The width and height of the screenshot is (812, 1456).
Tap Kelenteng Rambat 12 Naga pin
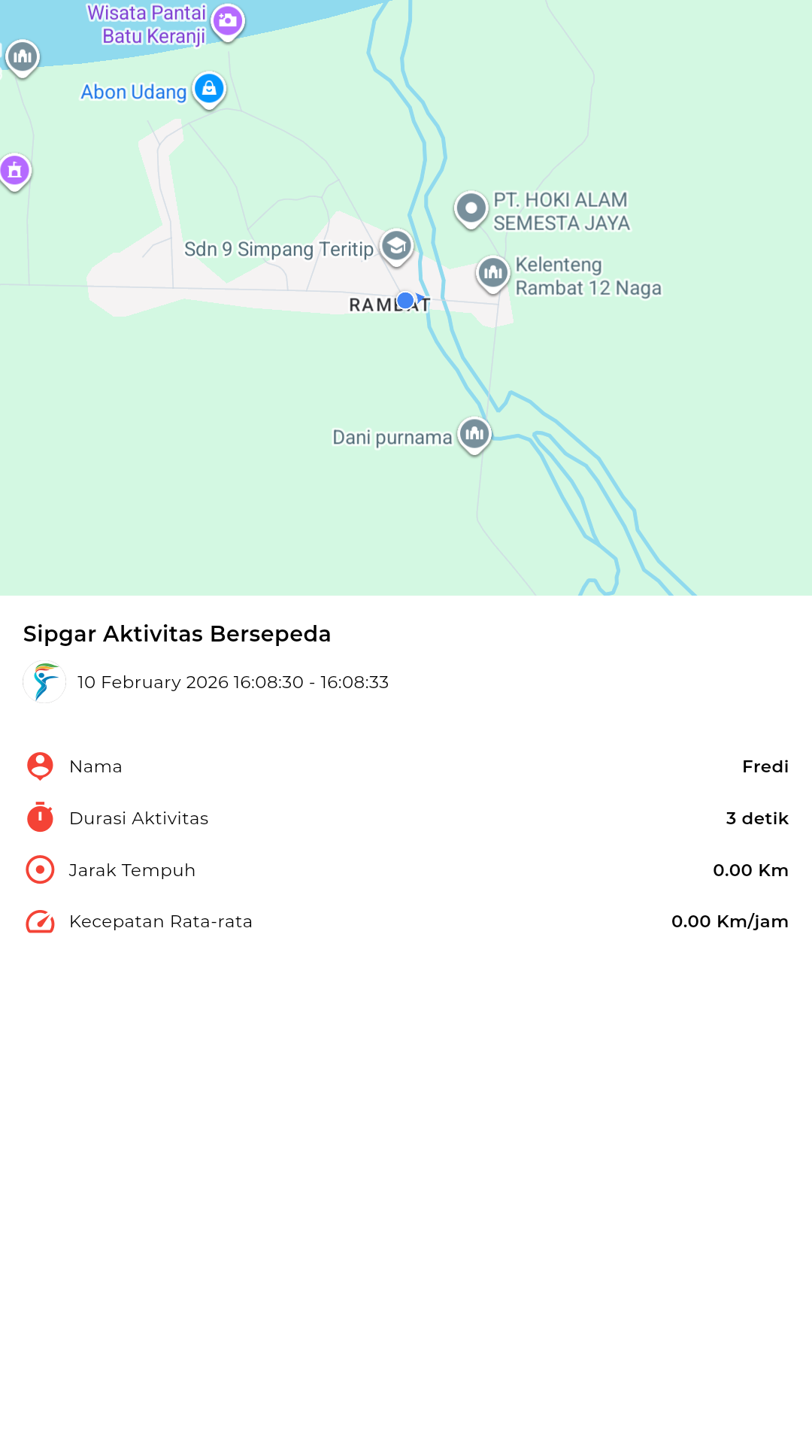pos(493,273)
